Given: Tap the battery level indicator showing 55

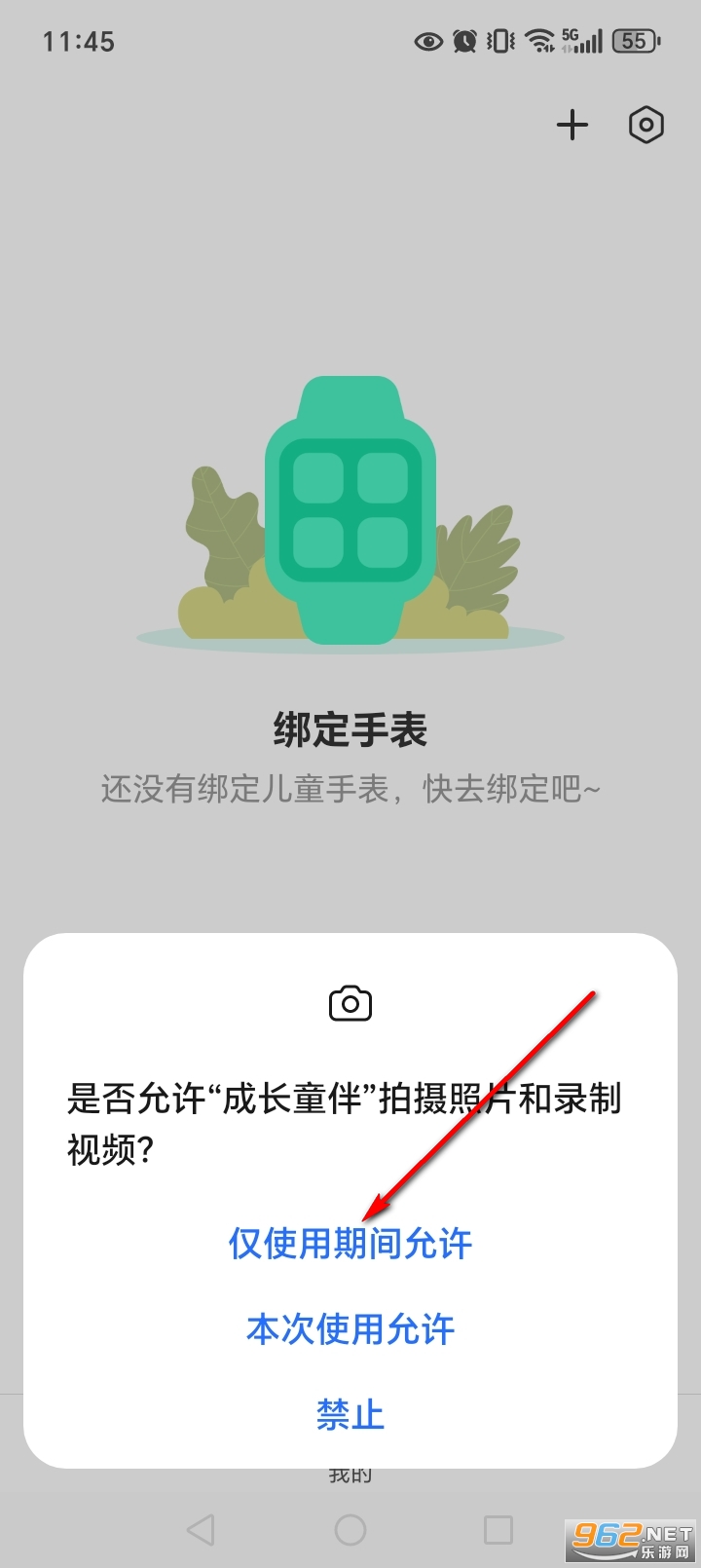Looking at the screenshot, I should pos(635,41).
